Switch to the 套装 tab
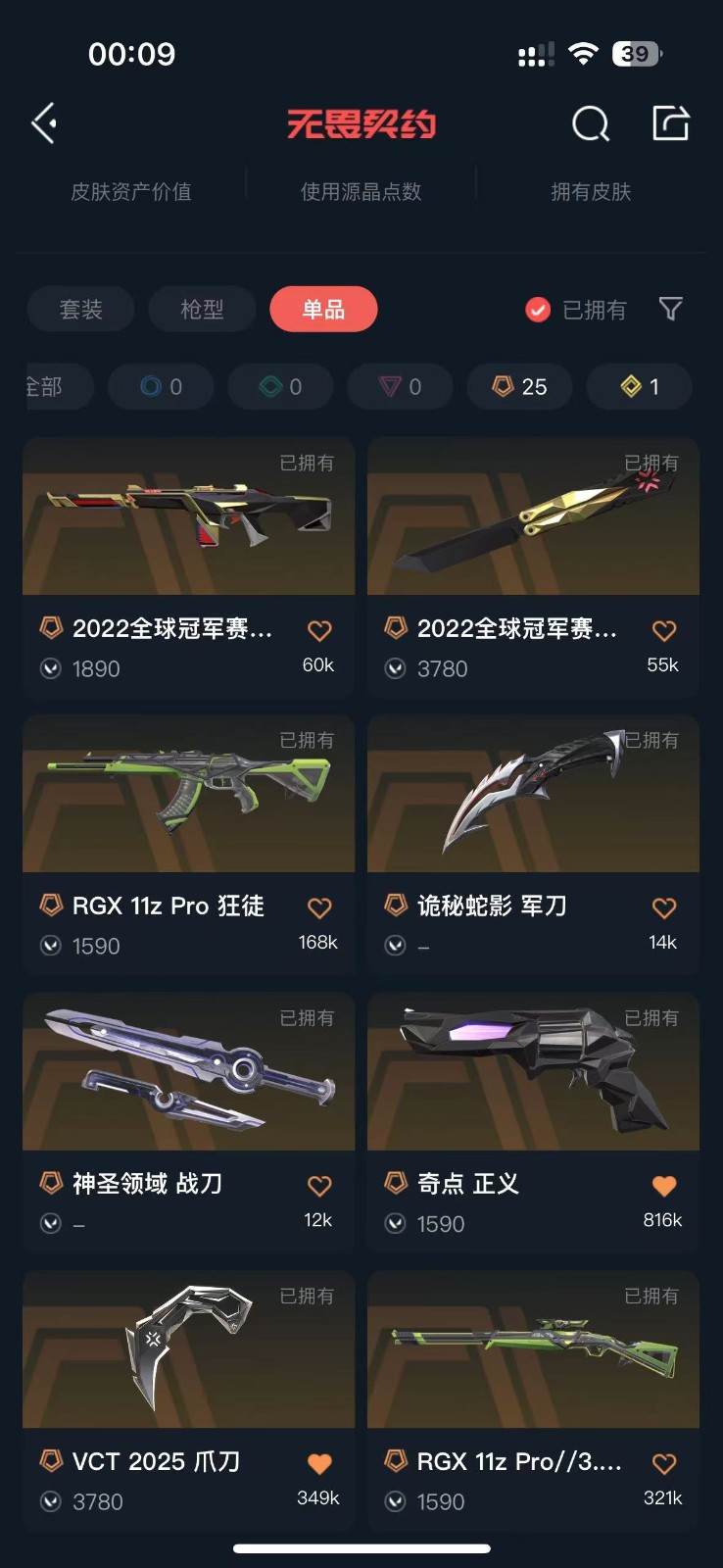 pyautogui.click(x=80, y=310)
